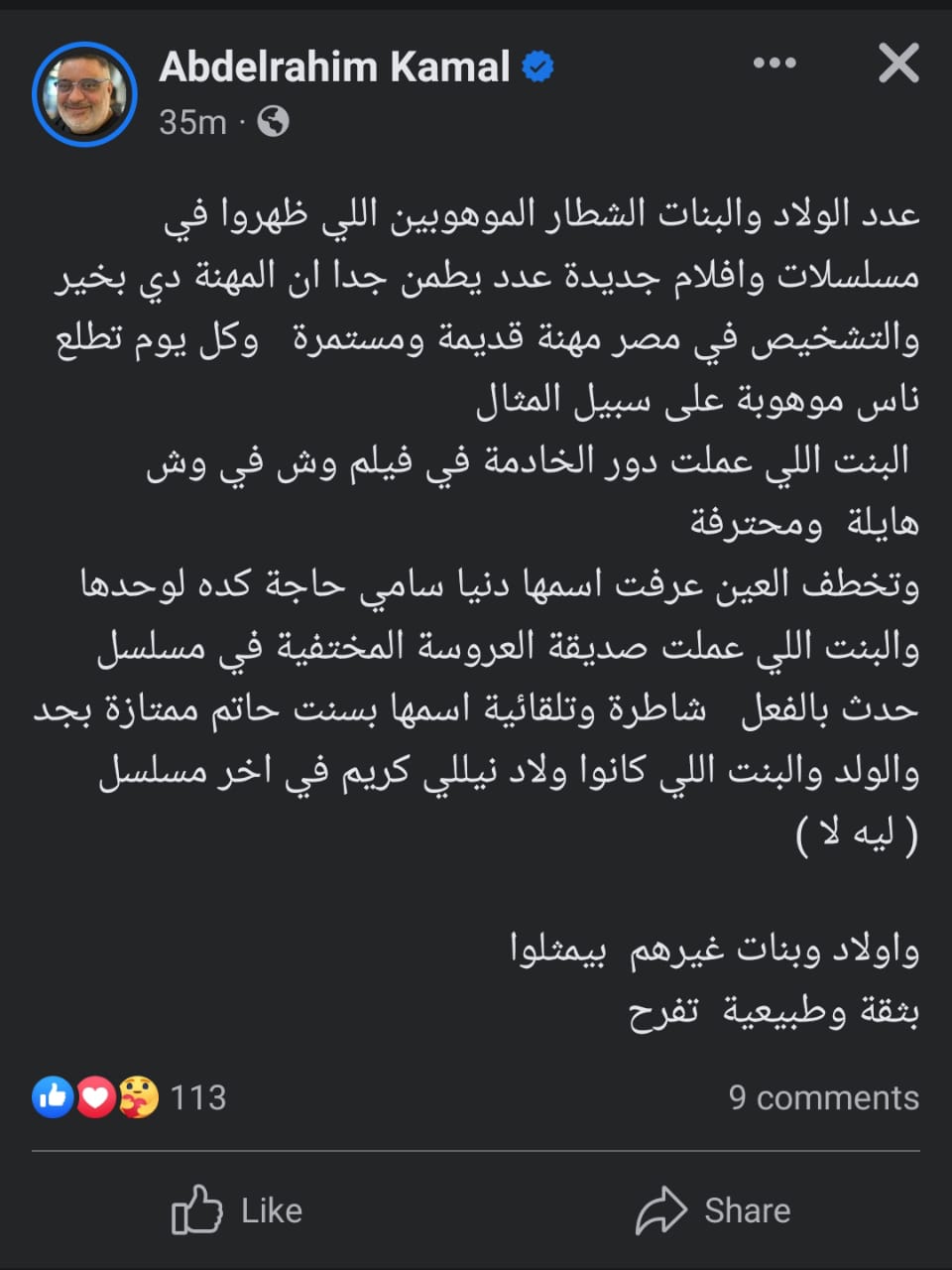This screenshot has height=1270, width=952.
Task: Share this post
Action: (x=713, y=1210)
